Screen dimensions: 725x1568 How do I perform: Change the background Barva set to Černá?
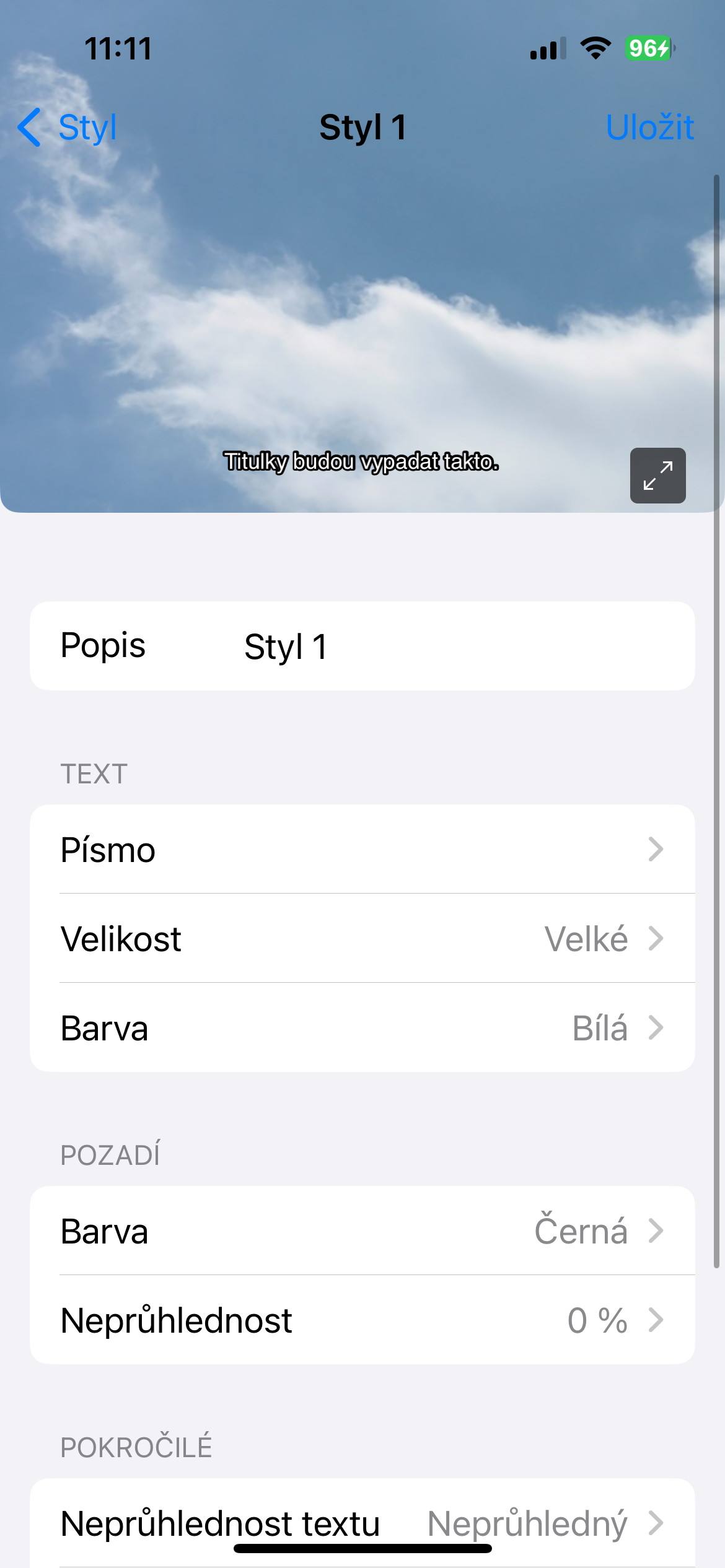[x=362, y=1231]
